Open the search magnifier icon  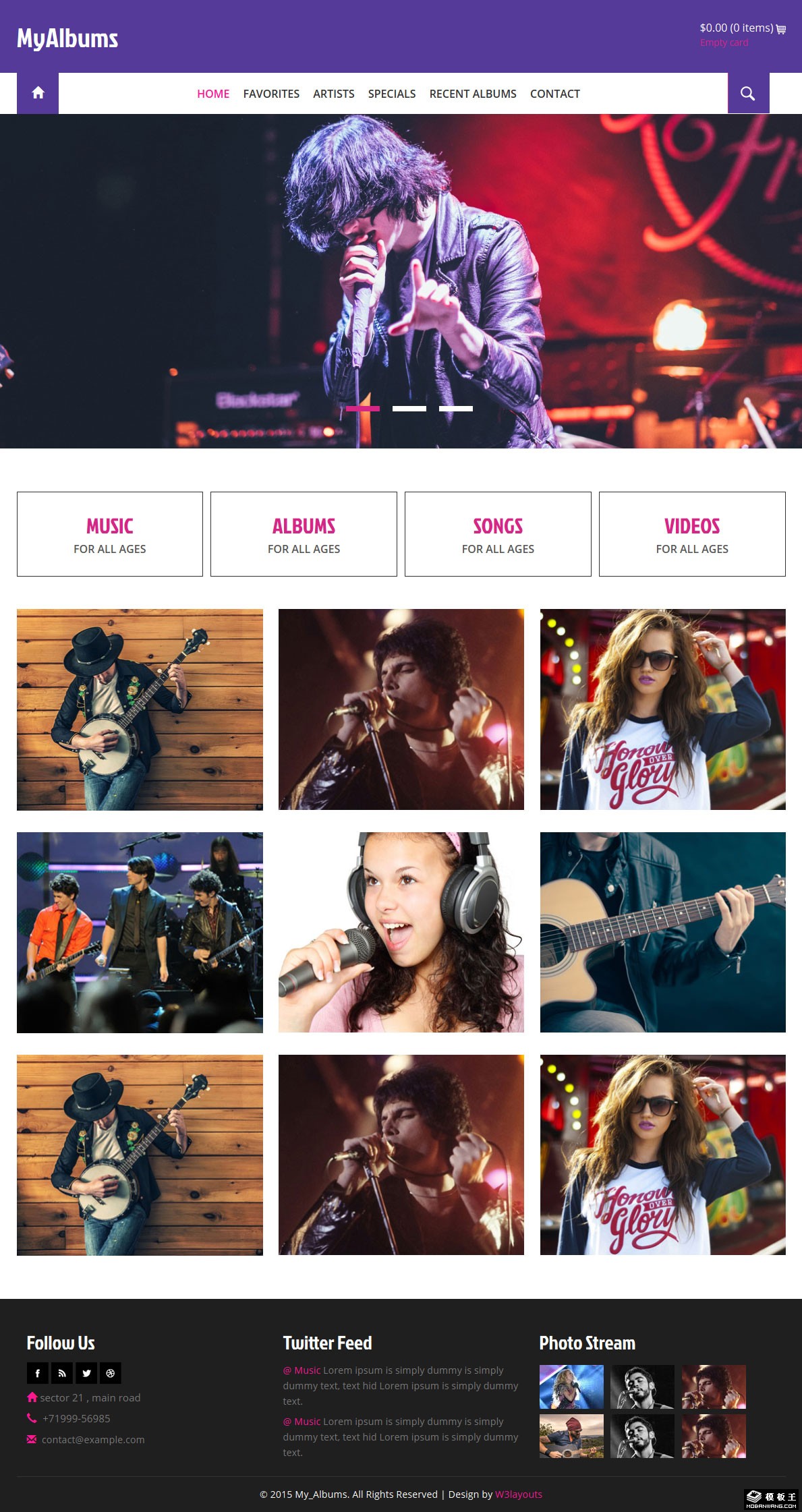(747, 93)
